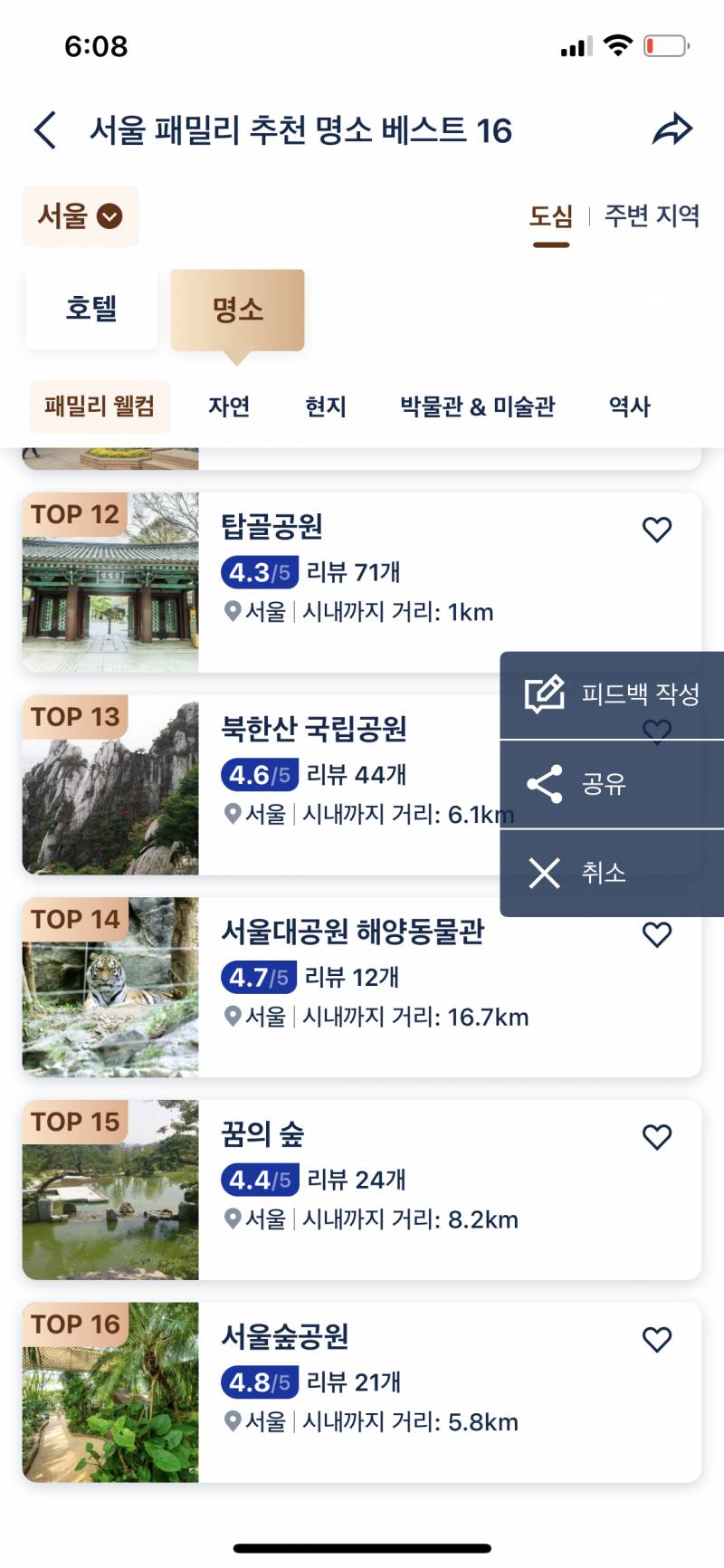Tap the location pin for 꿈의 숲
The height and width of the screenshot is (1568, 724).
pos(234,1219)
